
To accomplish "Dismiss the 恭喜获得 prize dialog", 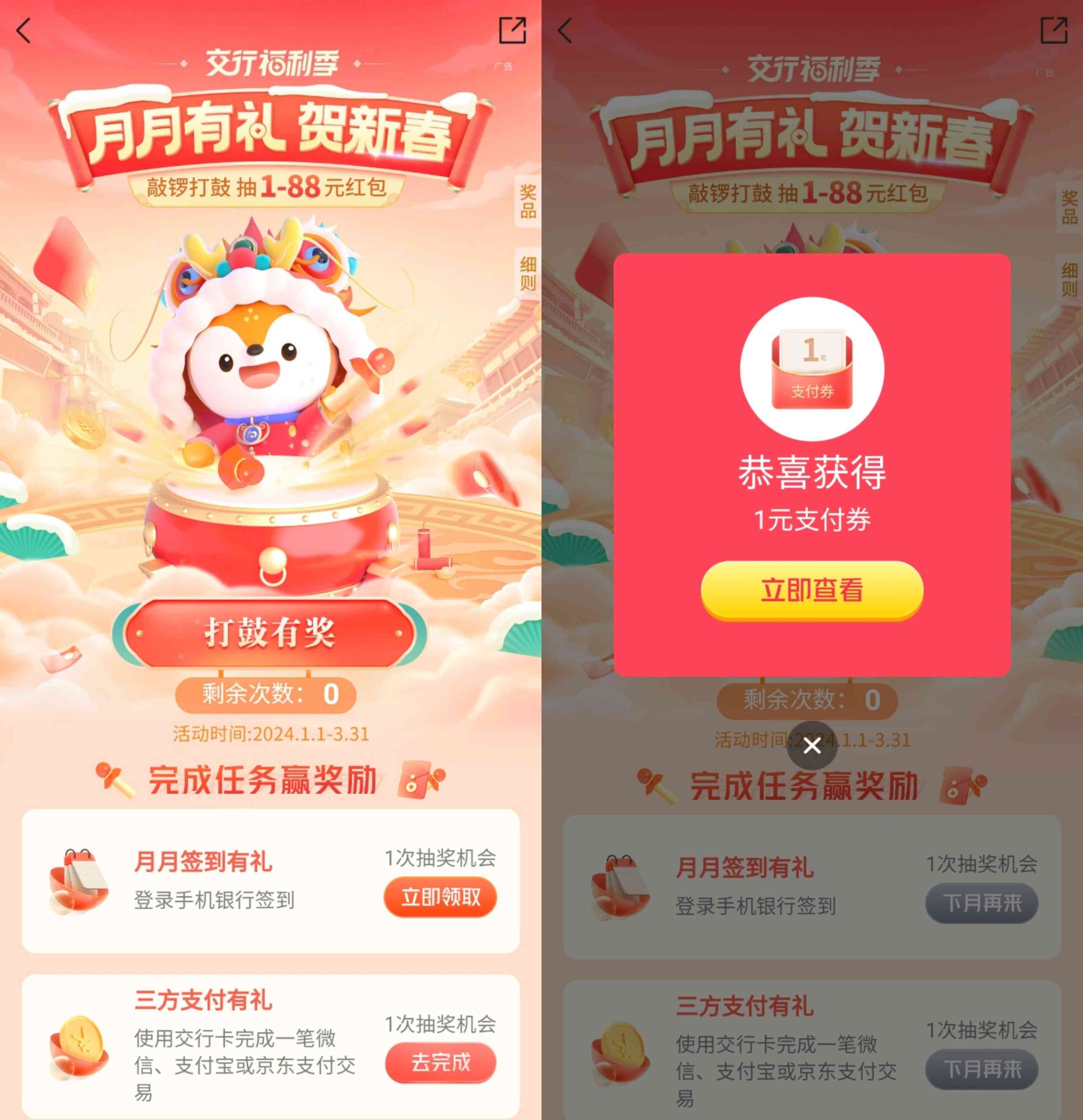I will [x=812, y=746].
